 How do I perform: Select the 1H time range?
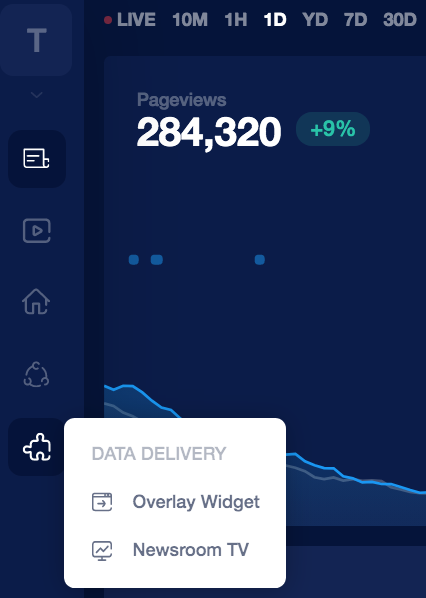[x=236, y=20]
